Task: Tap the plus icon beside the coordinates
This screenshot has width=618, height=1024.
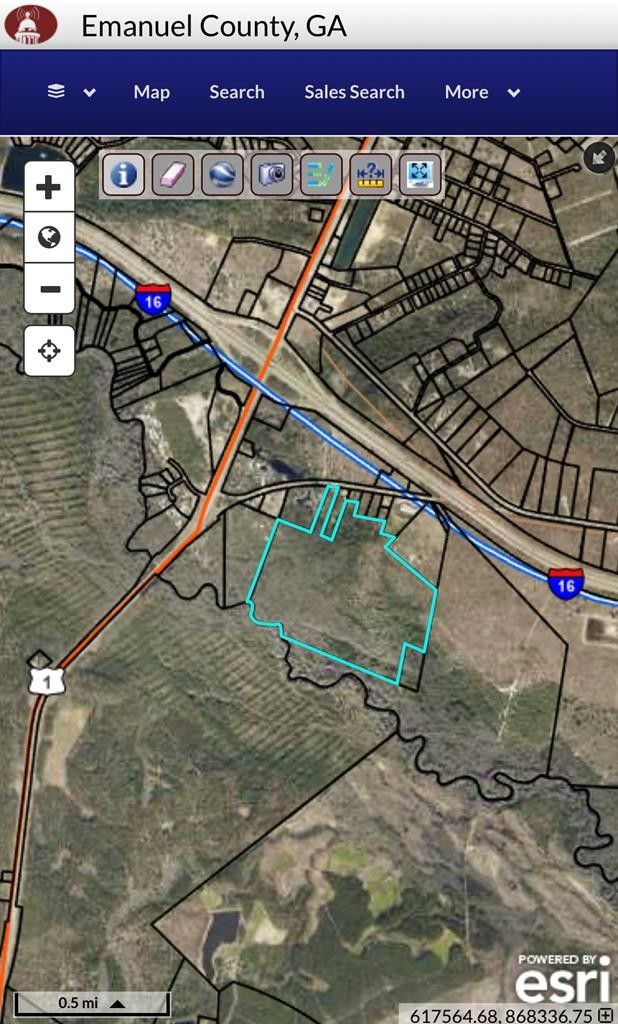Action: 605,1016
